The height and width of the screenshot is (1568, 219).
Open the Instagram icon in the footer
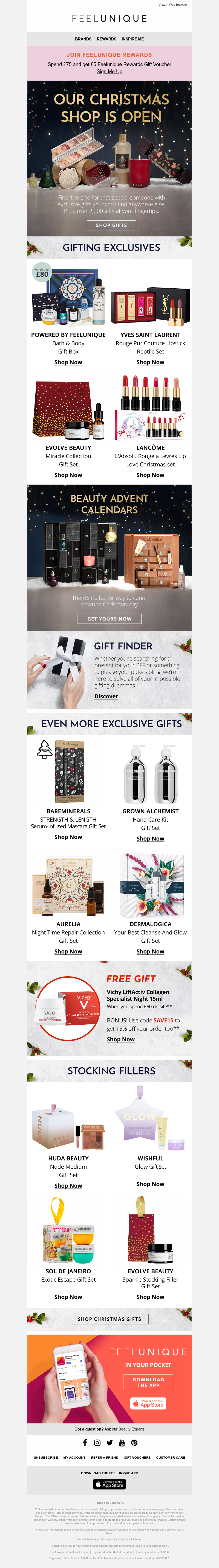tap(97, 1443)
